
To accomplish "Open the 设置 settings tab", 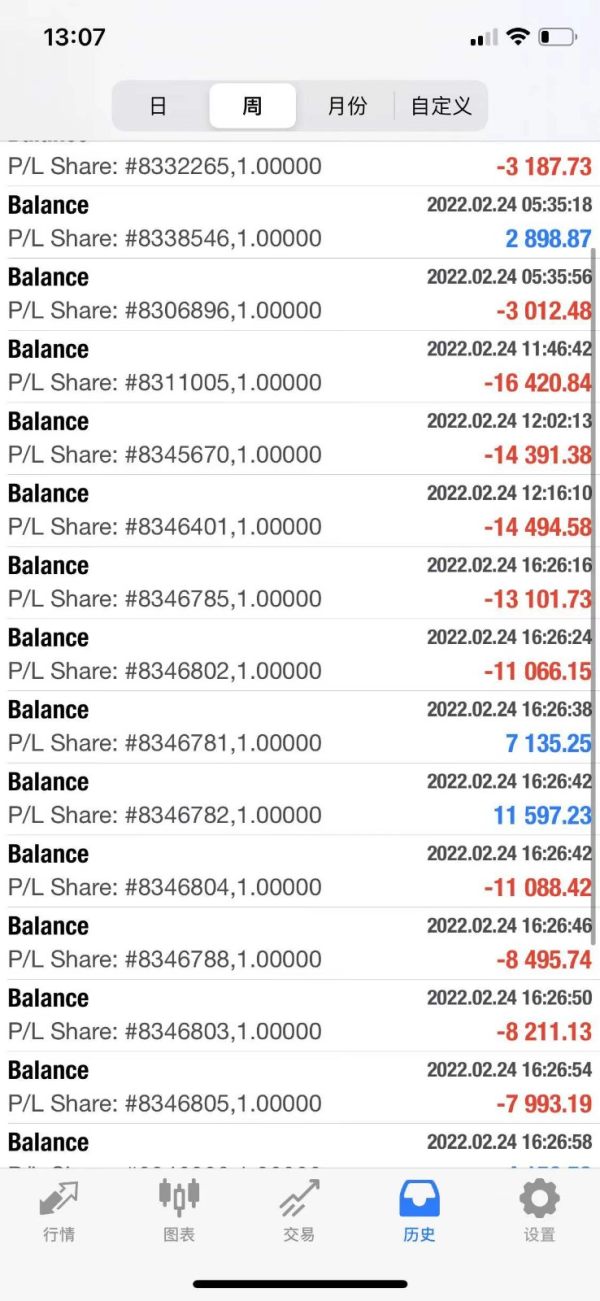I will 539,1210.
